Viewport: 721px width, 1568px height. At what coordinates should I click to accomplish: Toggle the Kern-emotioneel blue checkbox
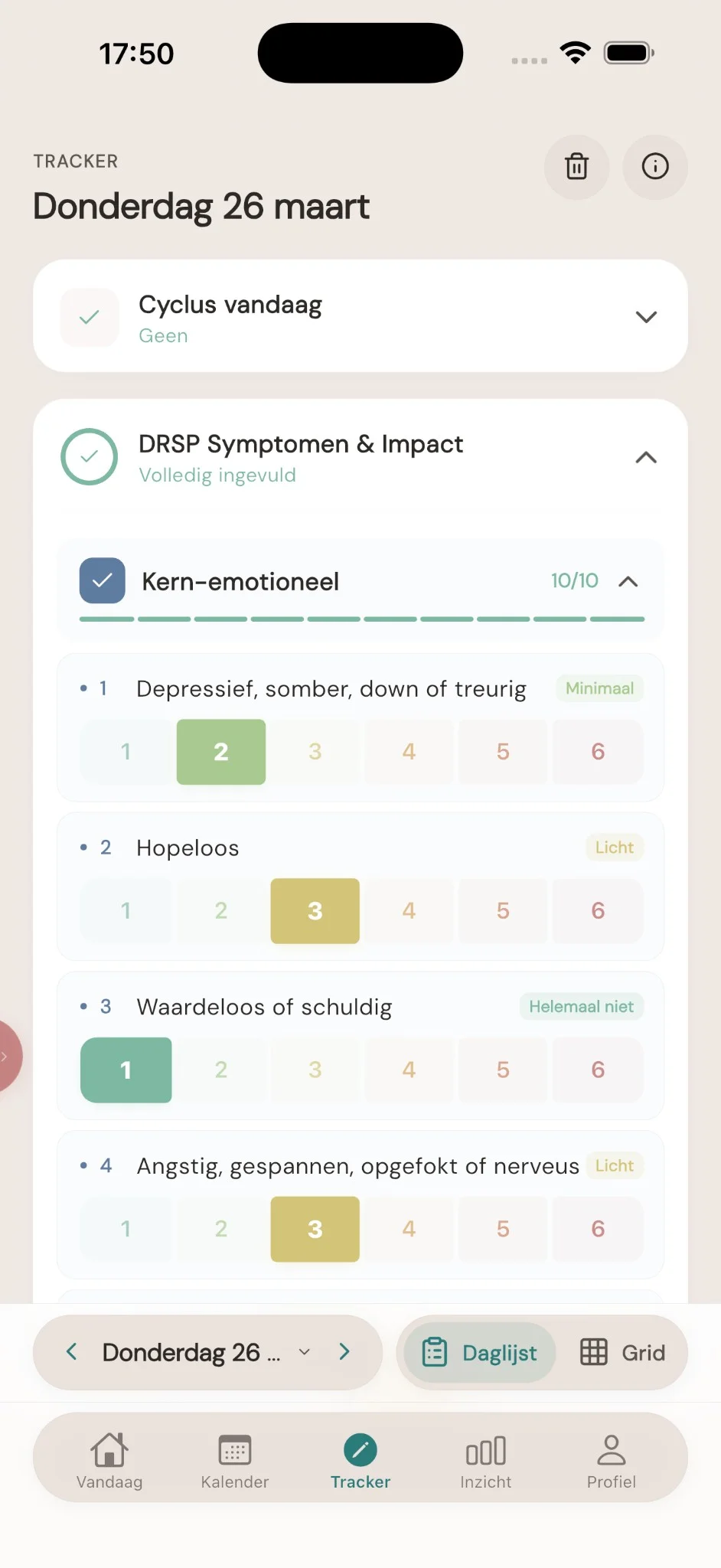[x=102, y=580]
